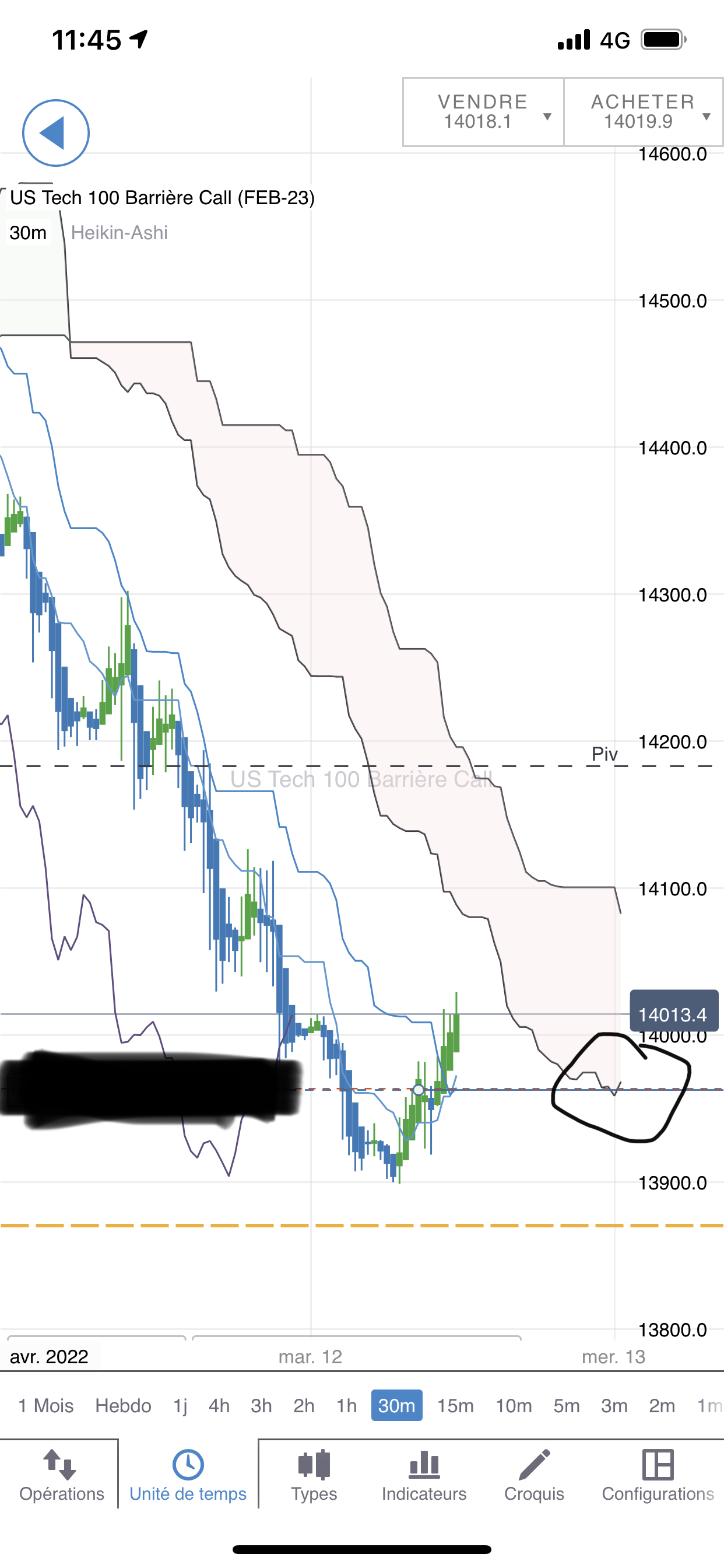
Task: Switch to the 15m timeframe
Action: 455,1405
